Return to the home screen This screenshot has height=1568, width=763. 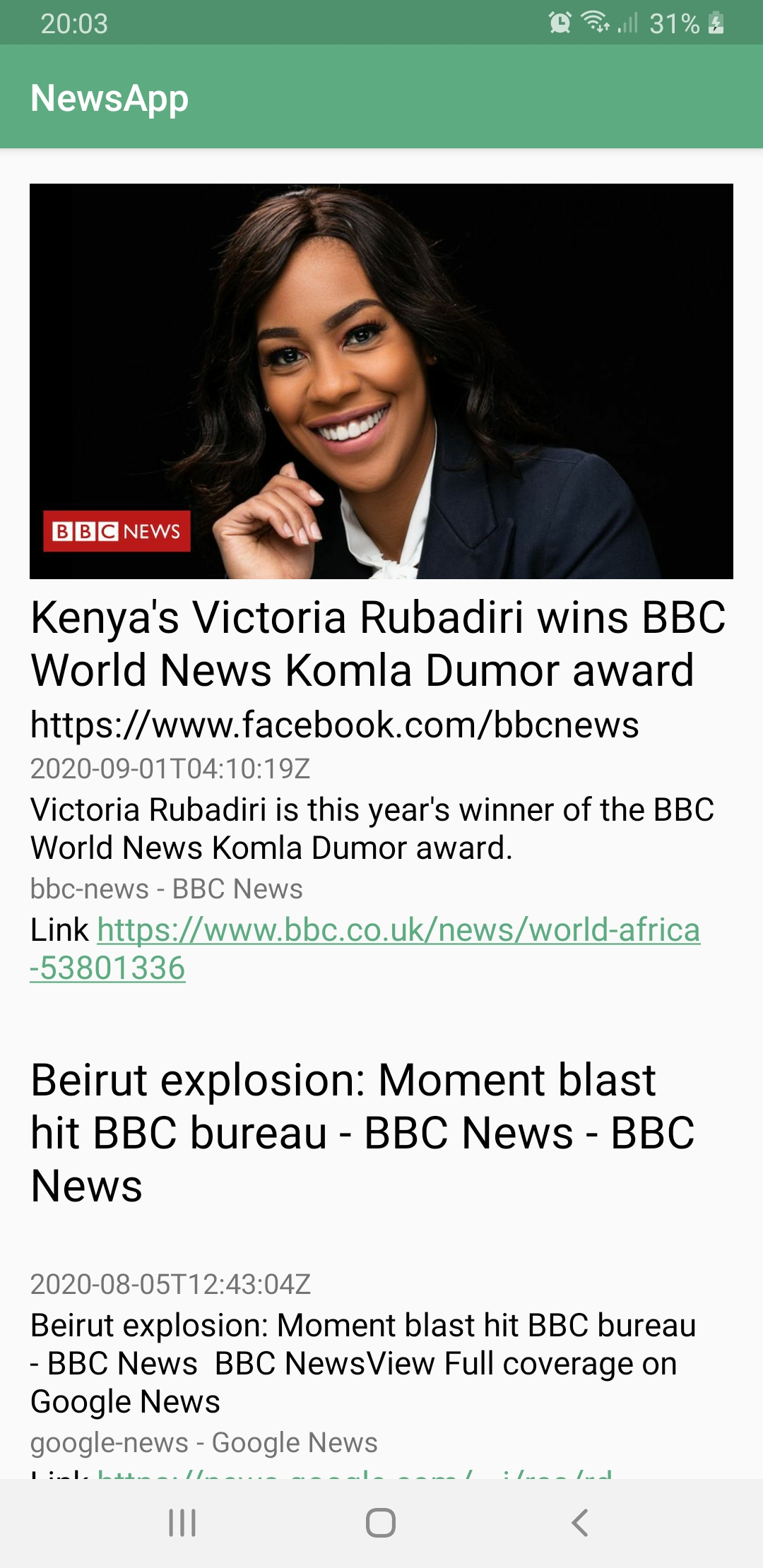coord(381,1523)
